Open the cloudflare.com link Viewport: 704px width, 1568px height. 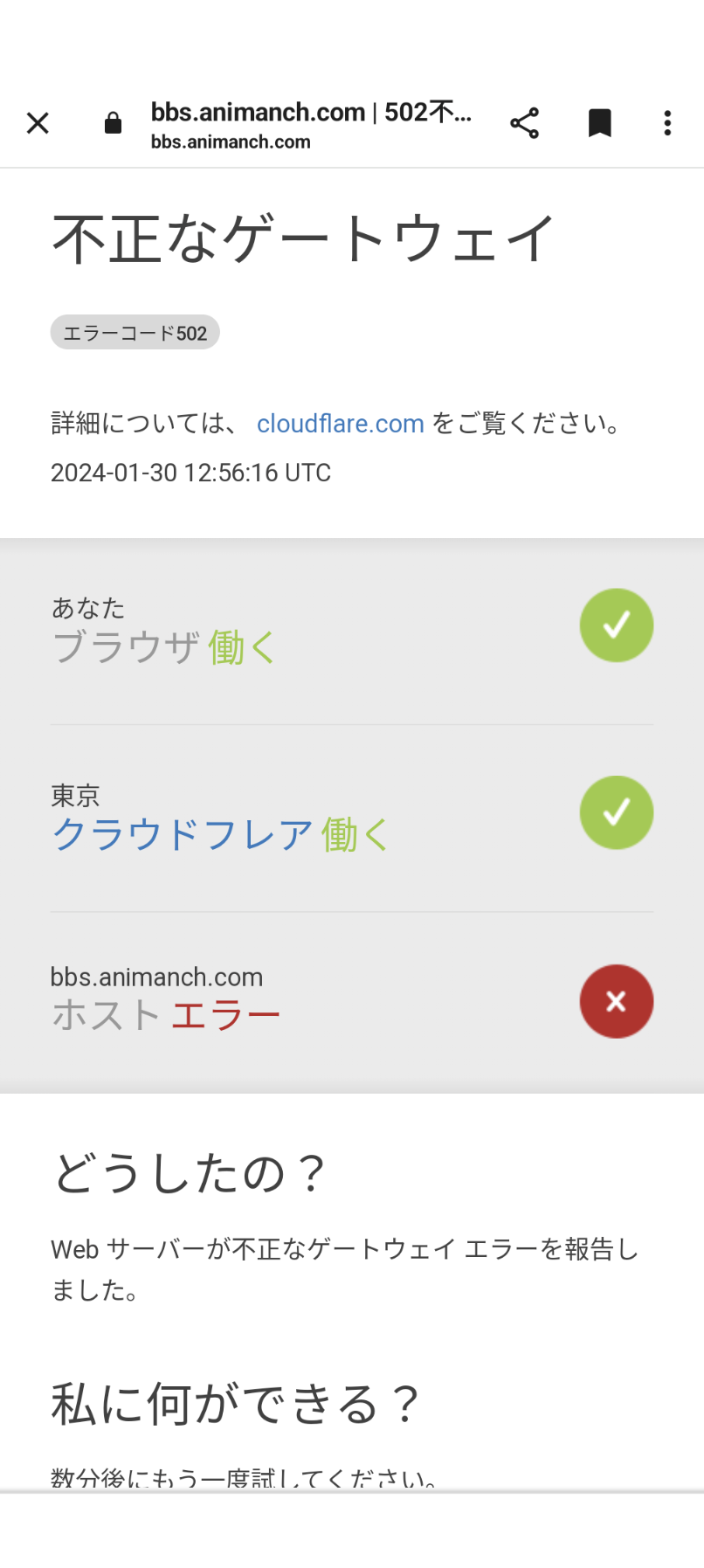pos(340,424)
